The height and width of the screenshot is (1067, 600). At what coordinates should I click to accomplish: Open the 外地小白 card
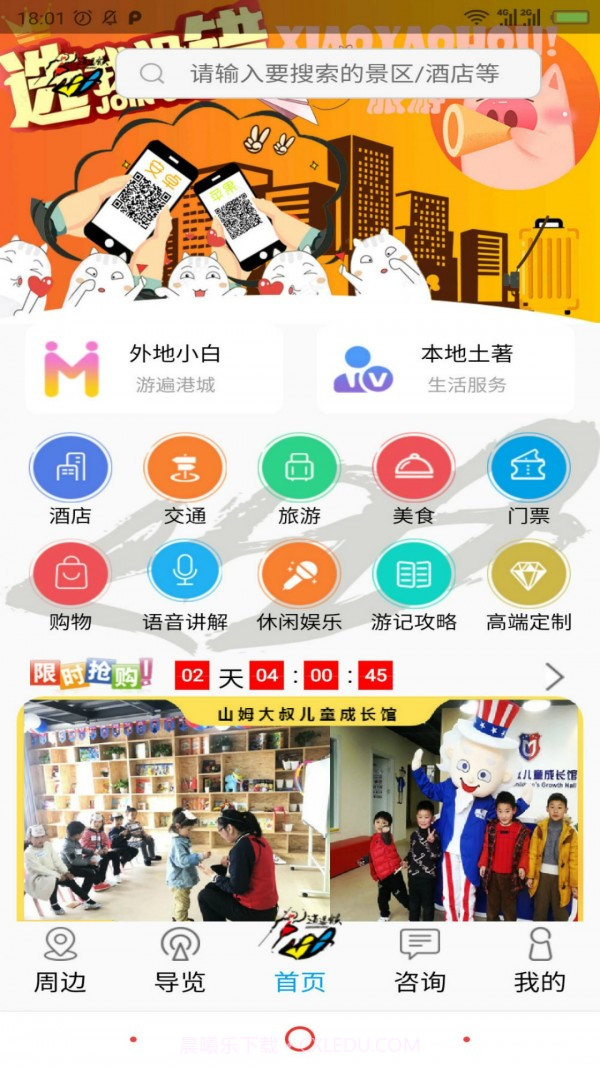coord(154,368)
